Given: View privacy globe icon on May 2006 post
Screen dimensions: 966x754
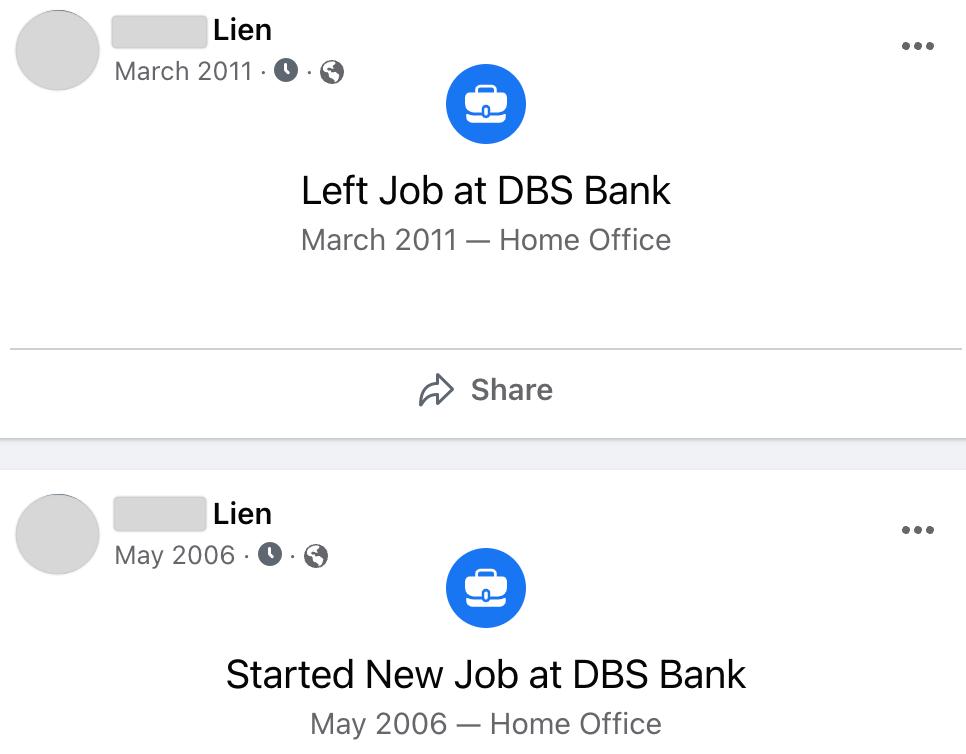Looking at the screenshot, I should 316,556.
